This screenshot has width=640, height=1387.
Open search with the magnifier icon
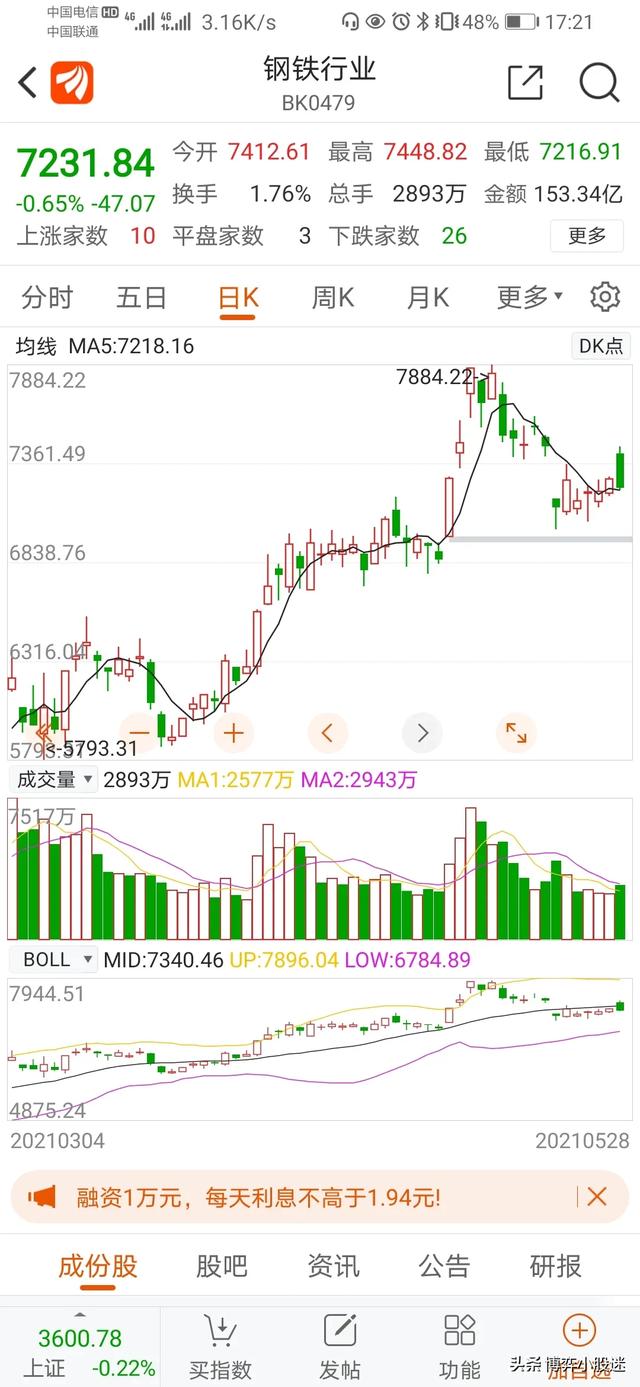tap(599, 83)
